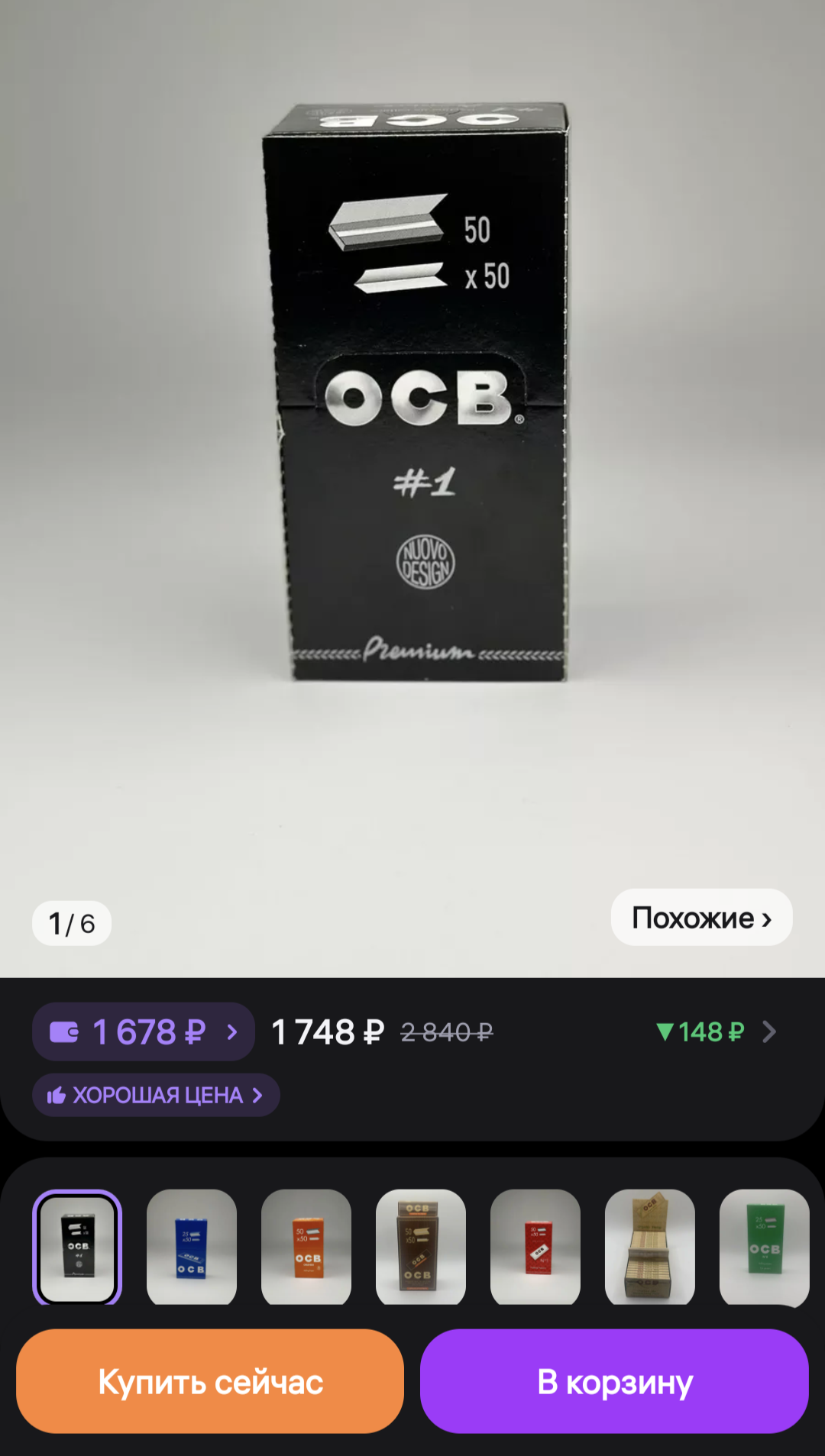The height and width of the screenshot is (1456, 825).
Task: Open similar items via Похожие
Action: tap(701, 917)
